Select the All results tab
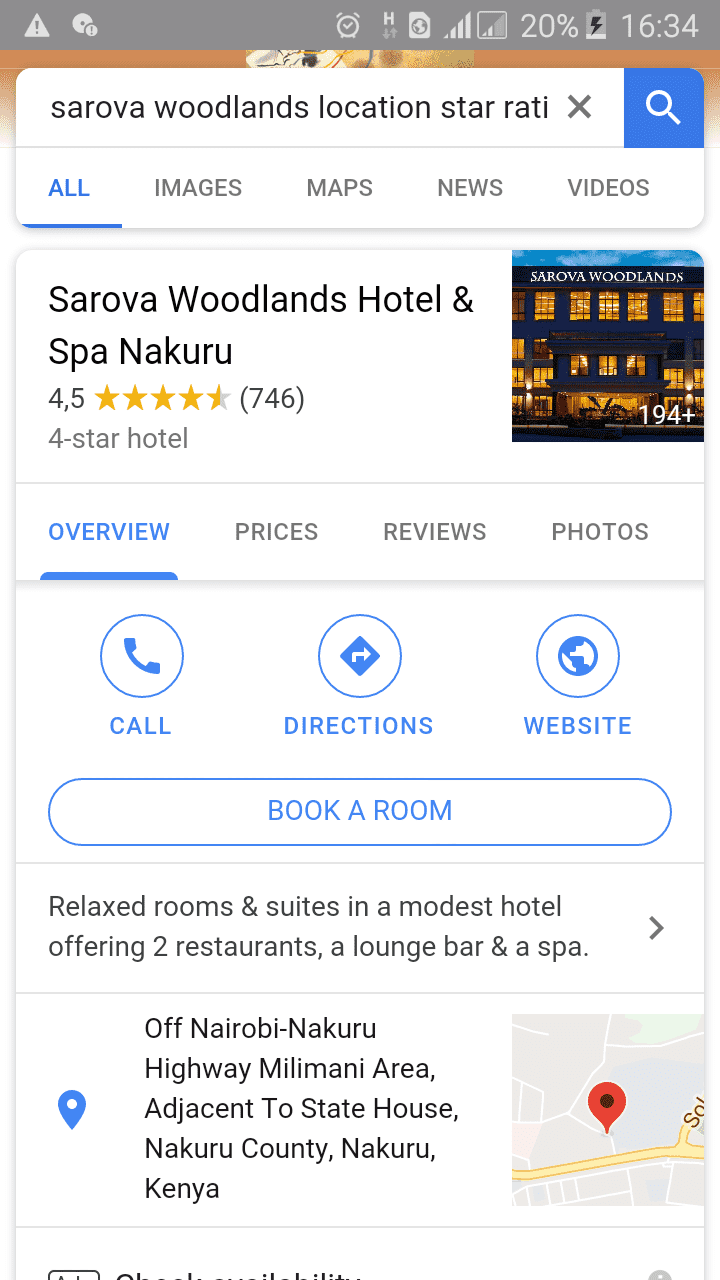 (x=69, y=188)
